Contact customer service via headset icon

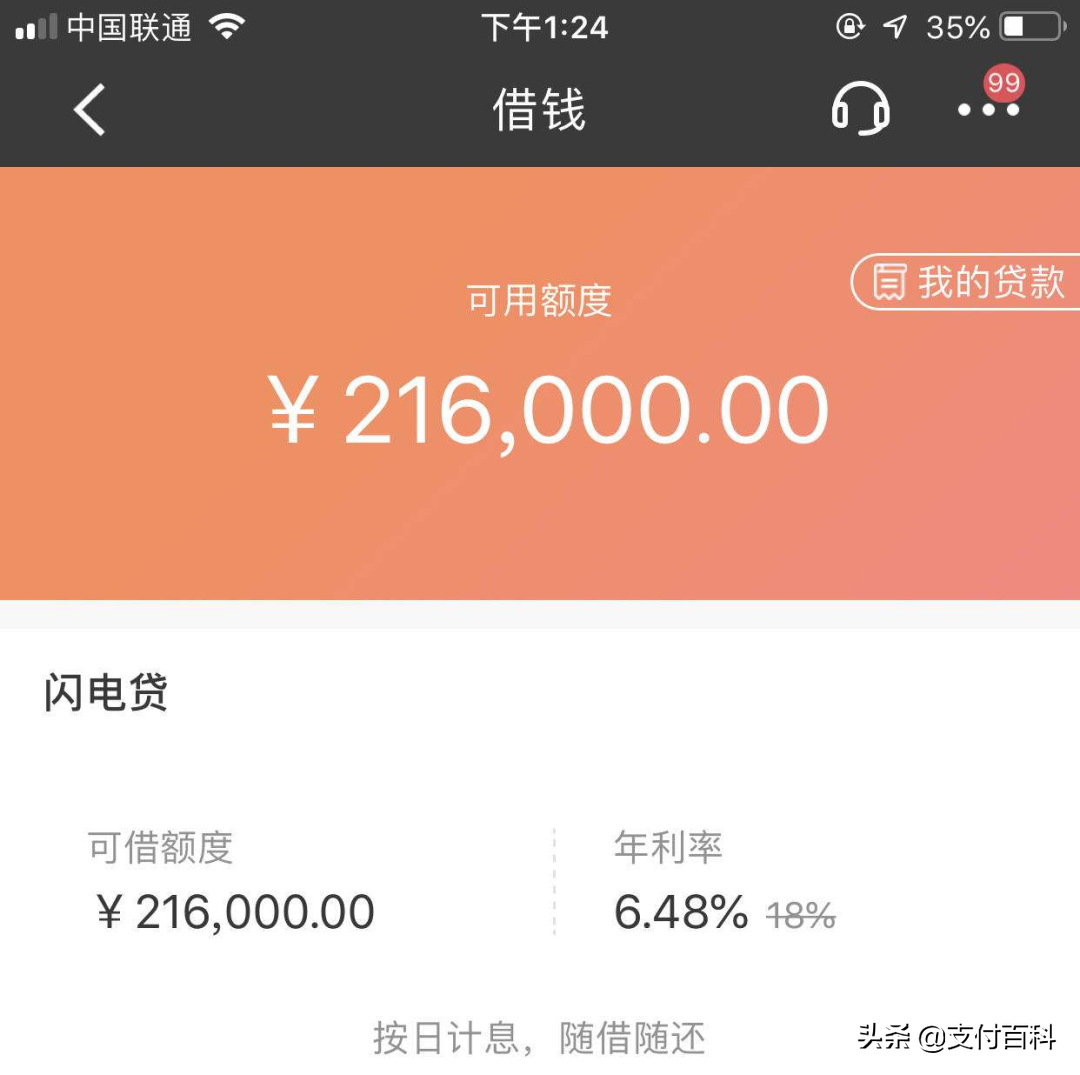860,108
